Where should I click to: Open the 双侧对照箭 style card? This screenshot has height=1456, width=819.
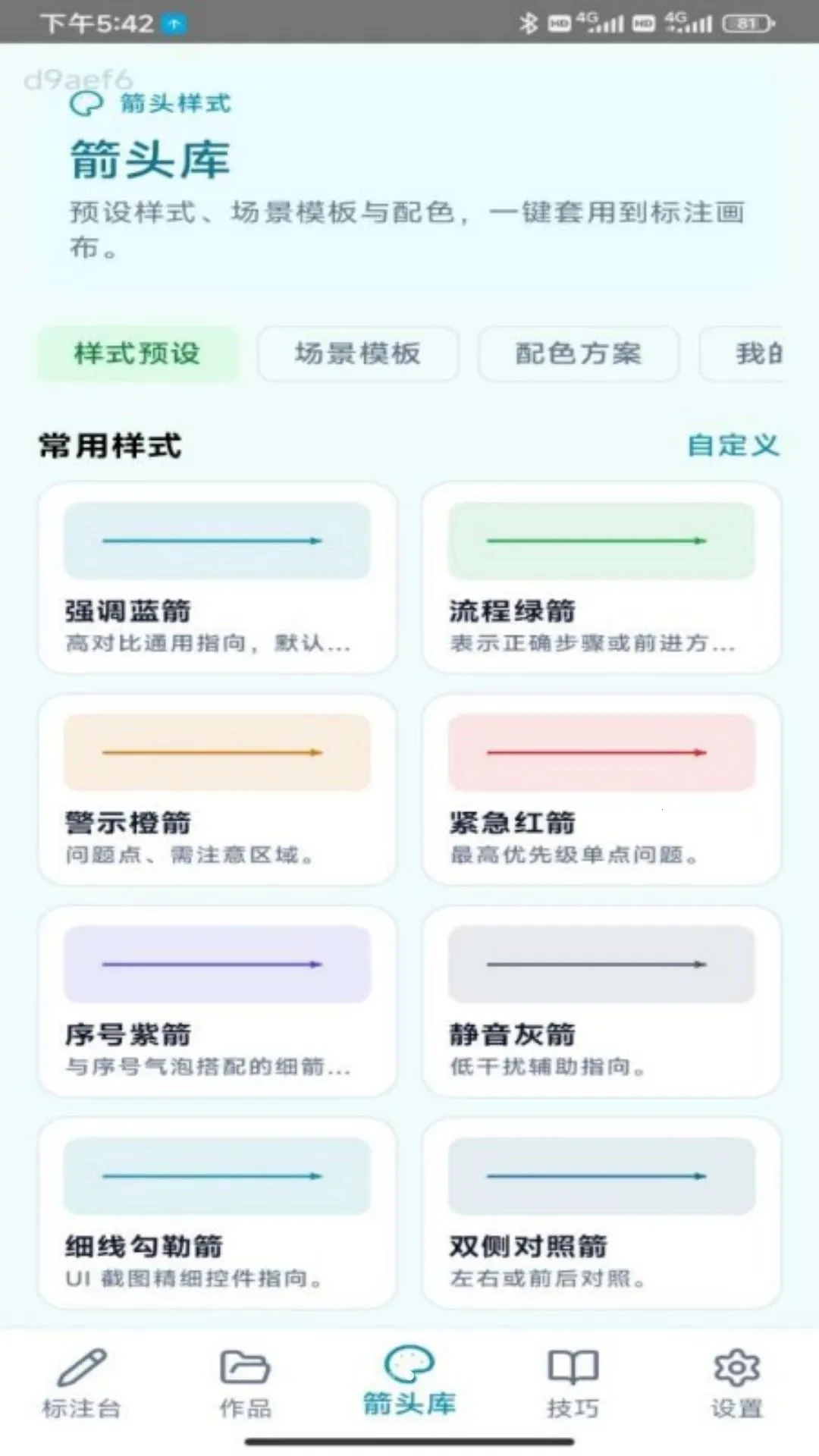[x=601, y=1213]
